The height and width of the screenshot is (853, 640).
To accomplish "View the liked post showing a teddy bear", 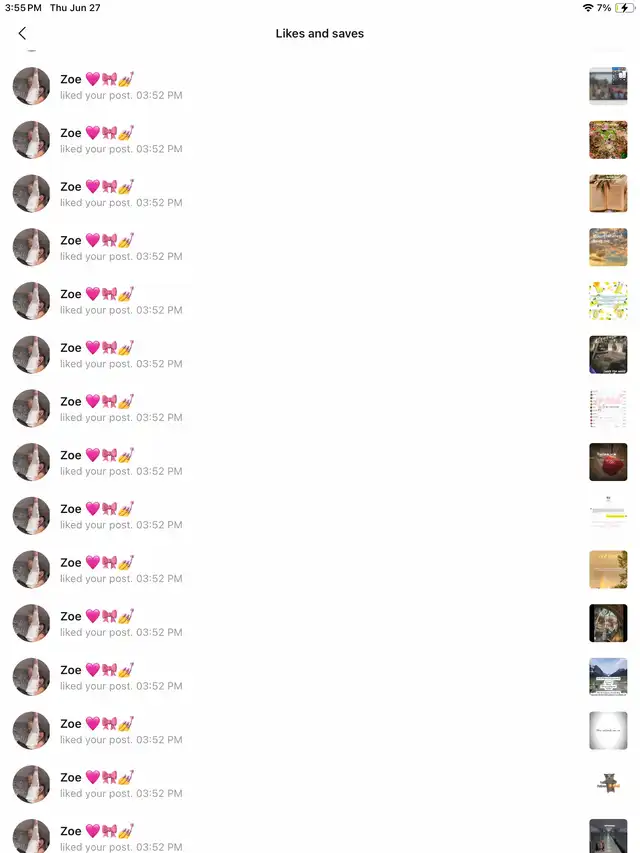I will [x=608, y=784].
